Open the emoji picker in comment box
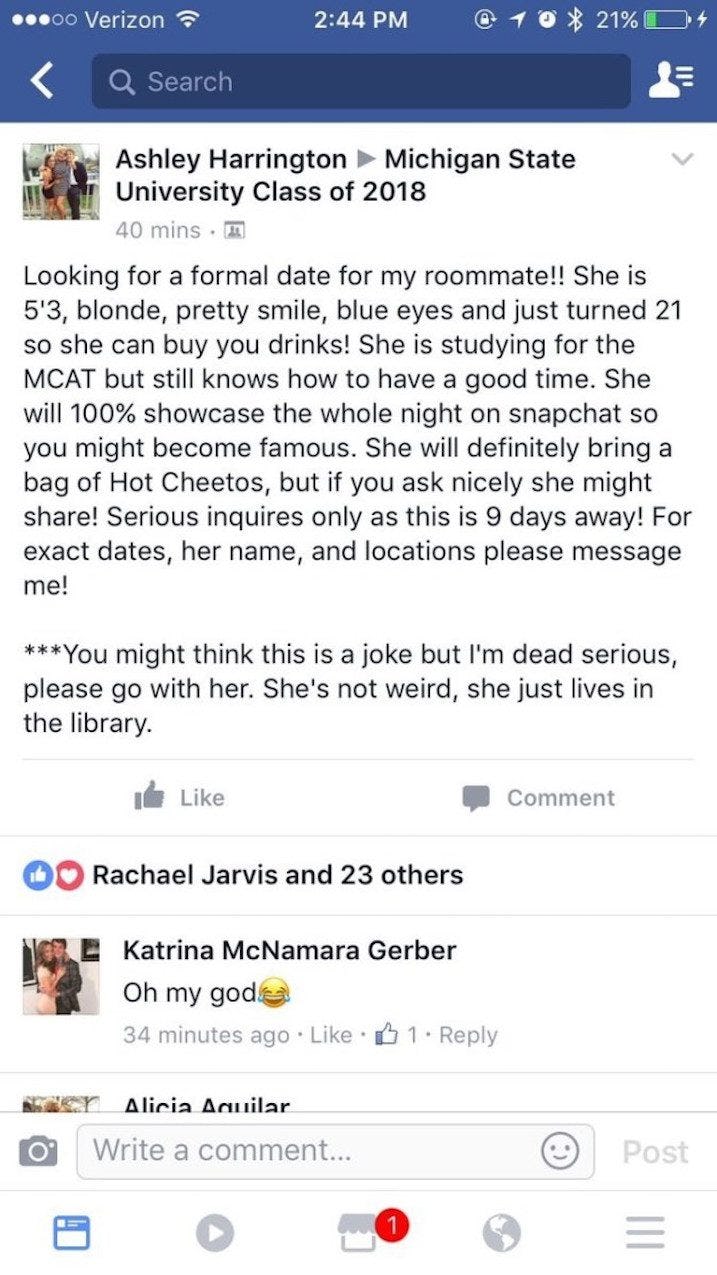The height and width of the screenshot is (1275, 717). [559, 1152]
